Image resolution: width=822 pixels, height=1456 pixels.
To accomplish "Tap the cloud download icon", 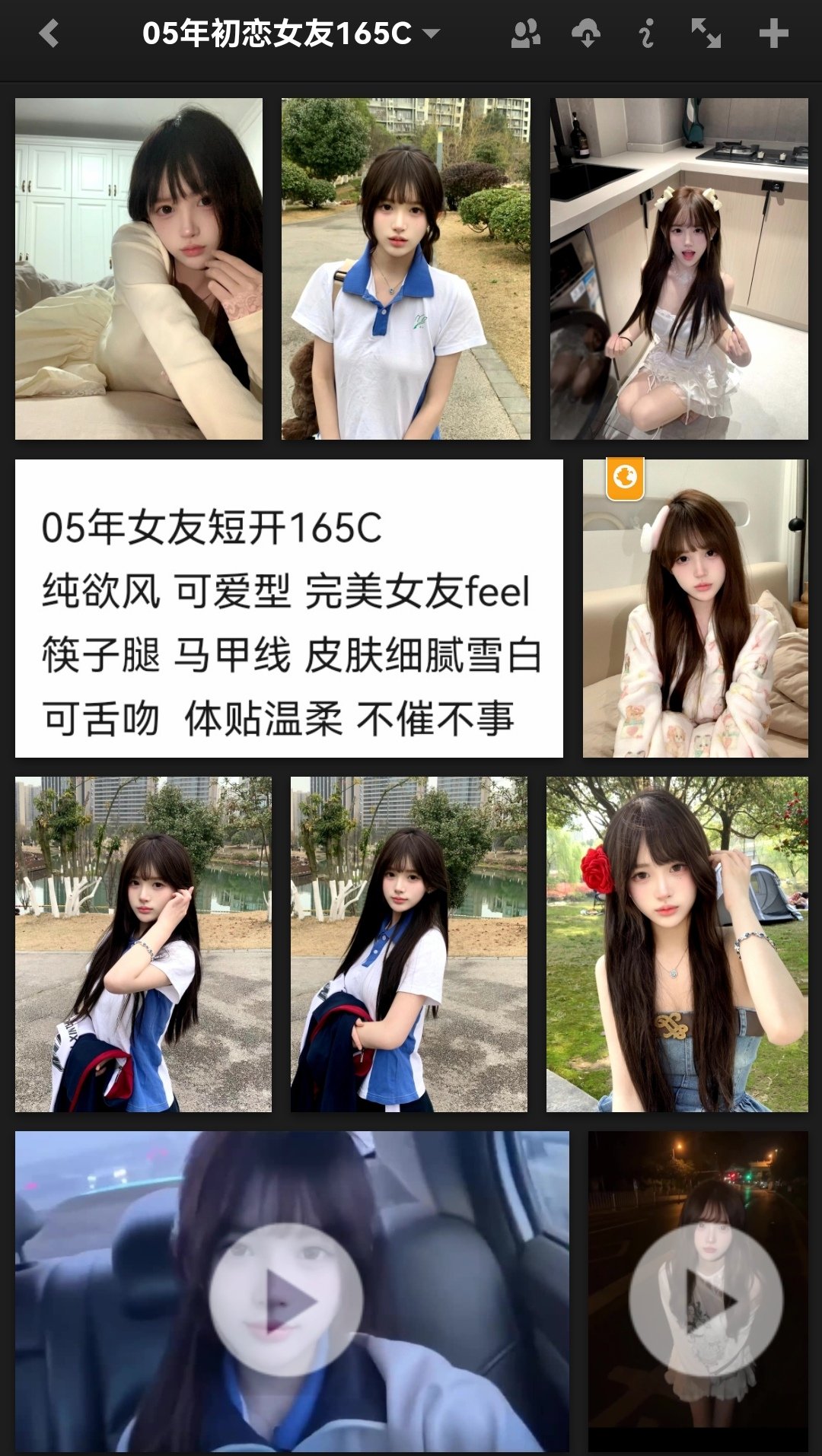I will tap(586, 33).
